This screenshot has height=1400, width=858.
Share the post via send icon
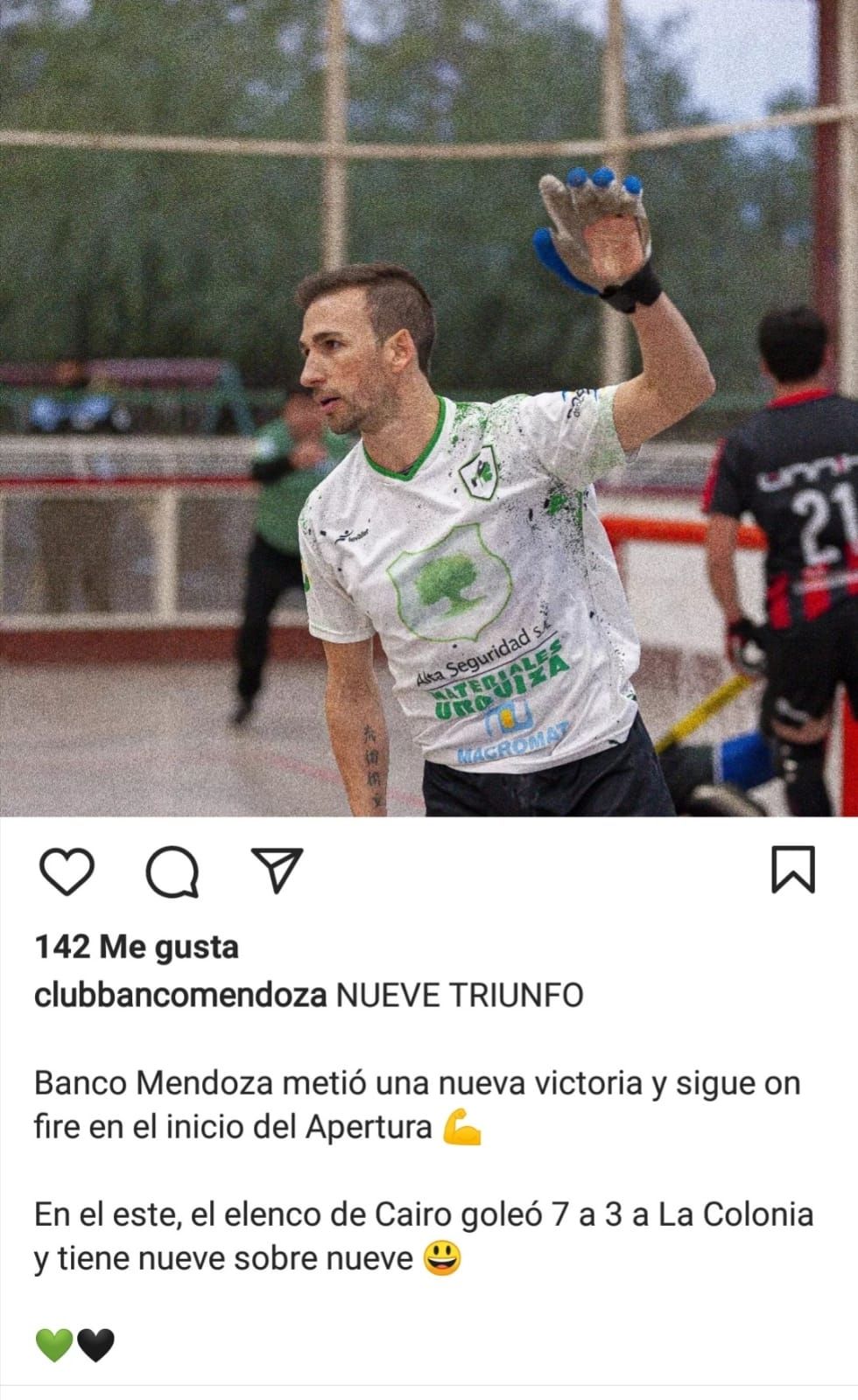click(x=277, y=870)
